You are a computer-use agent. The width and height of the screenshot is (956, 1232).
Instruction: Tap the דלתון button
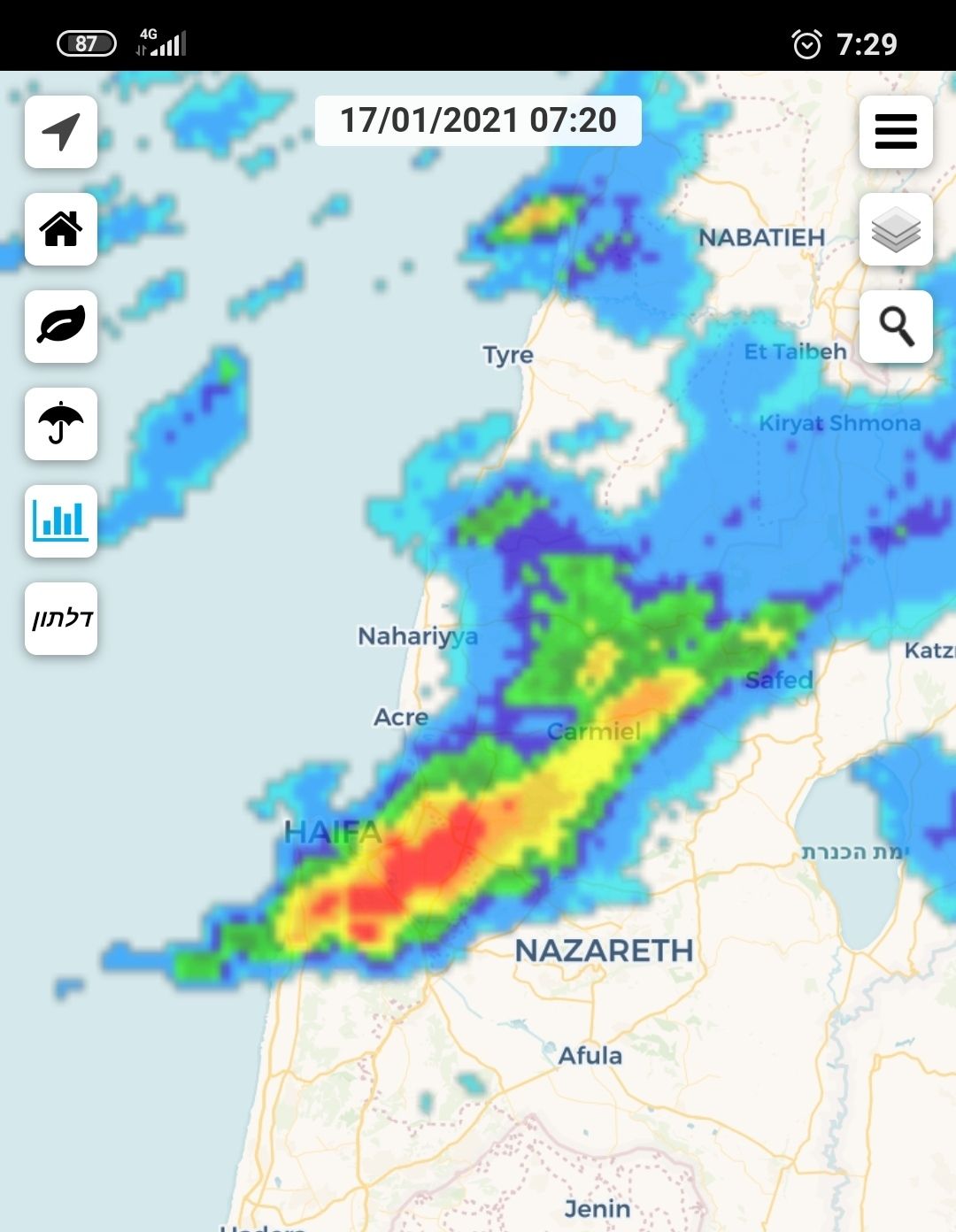tap(61, 619)
